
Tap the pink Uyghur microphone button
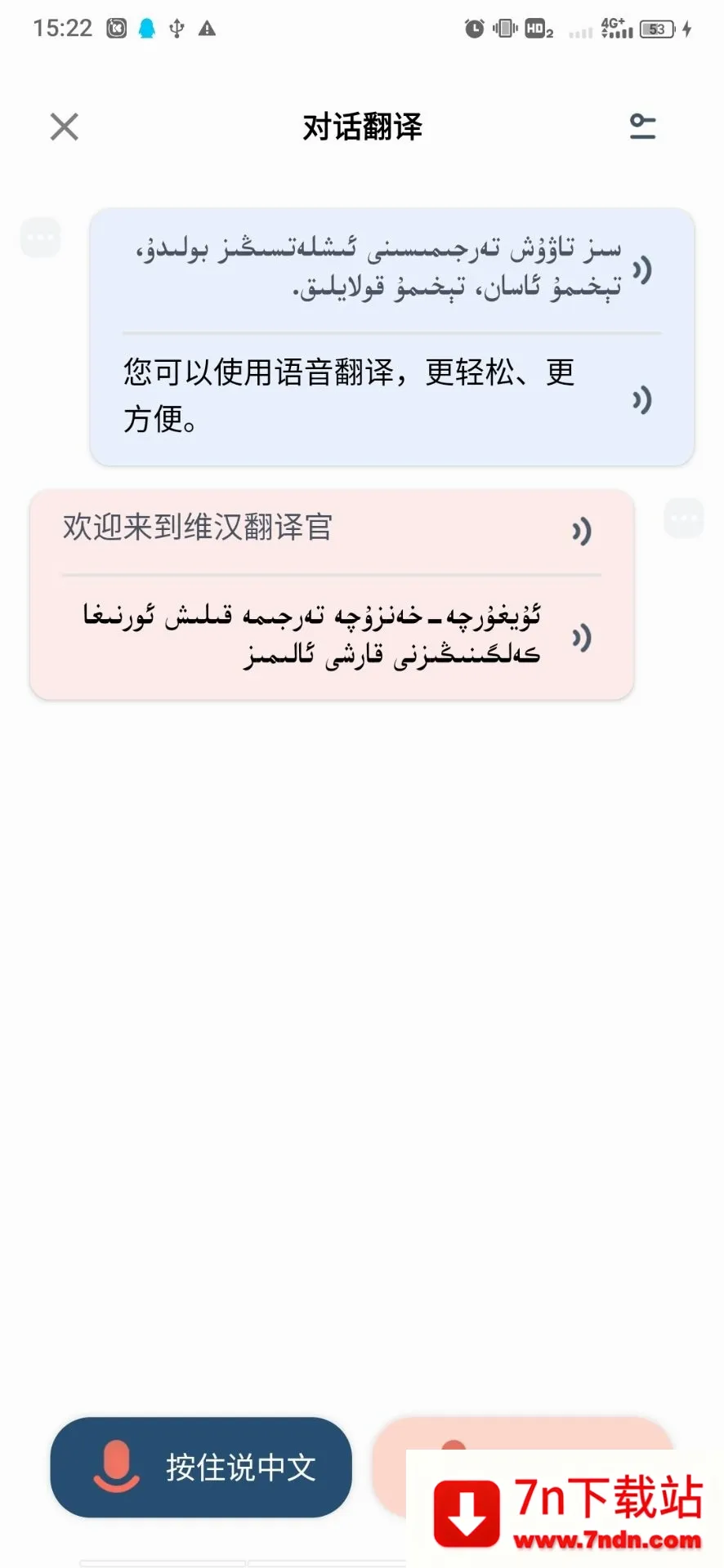(x=523, y=1467)
